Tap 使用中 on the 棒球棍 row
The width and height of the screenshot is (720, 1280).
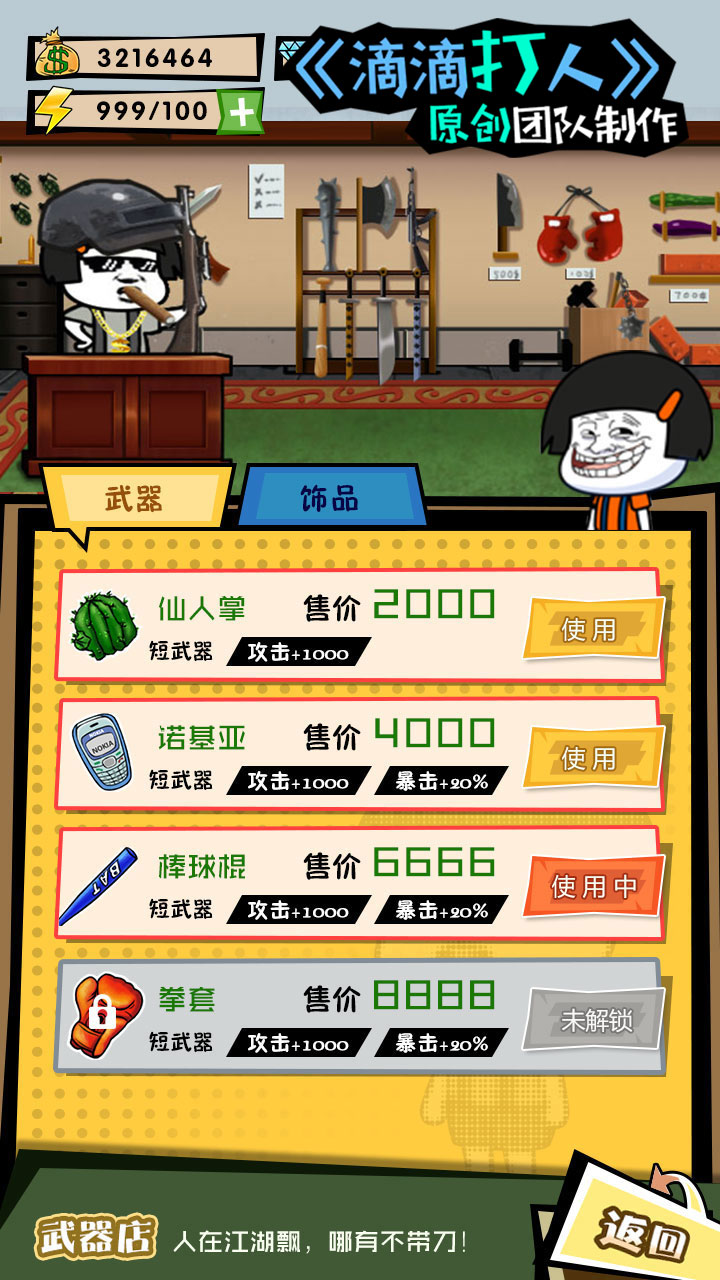click(x=594, y=887)
